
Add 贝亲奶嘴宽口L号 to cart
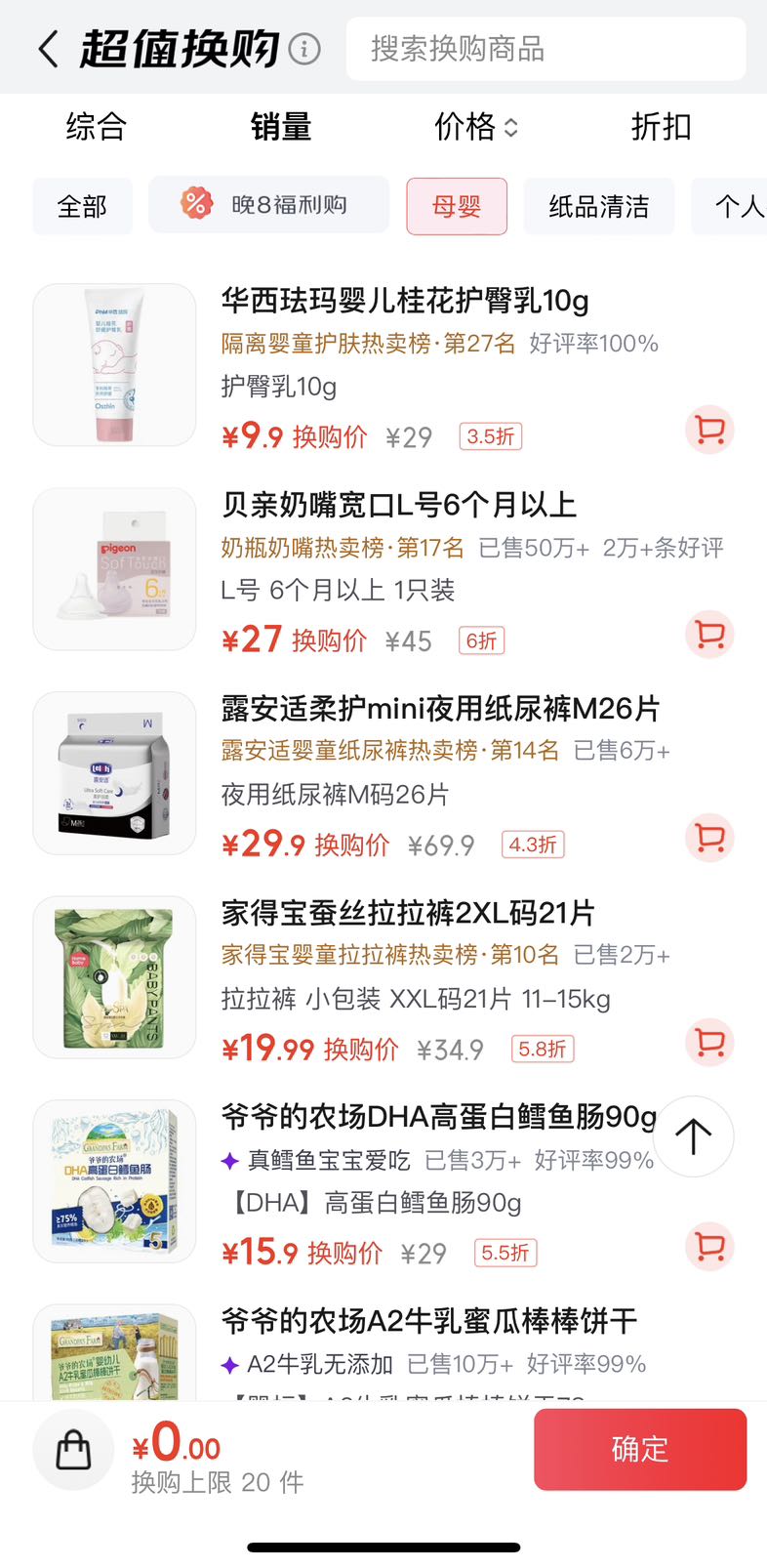click(x=709, y=634)
